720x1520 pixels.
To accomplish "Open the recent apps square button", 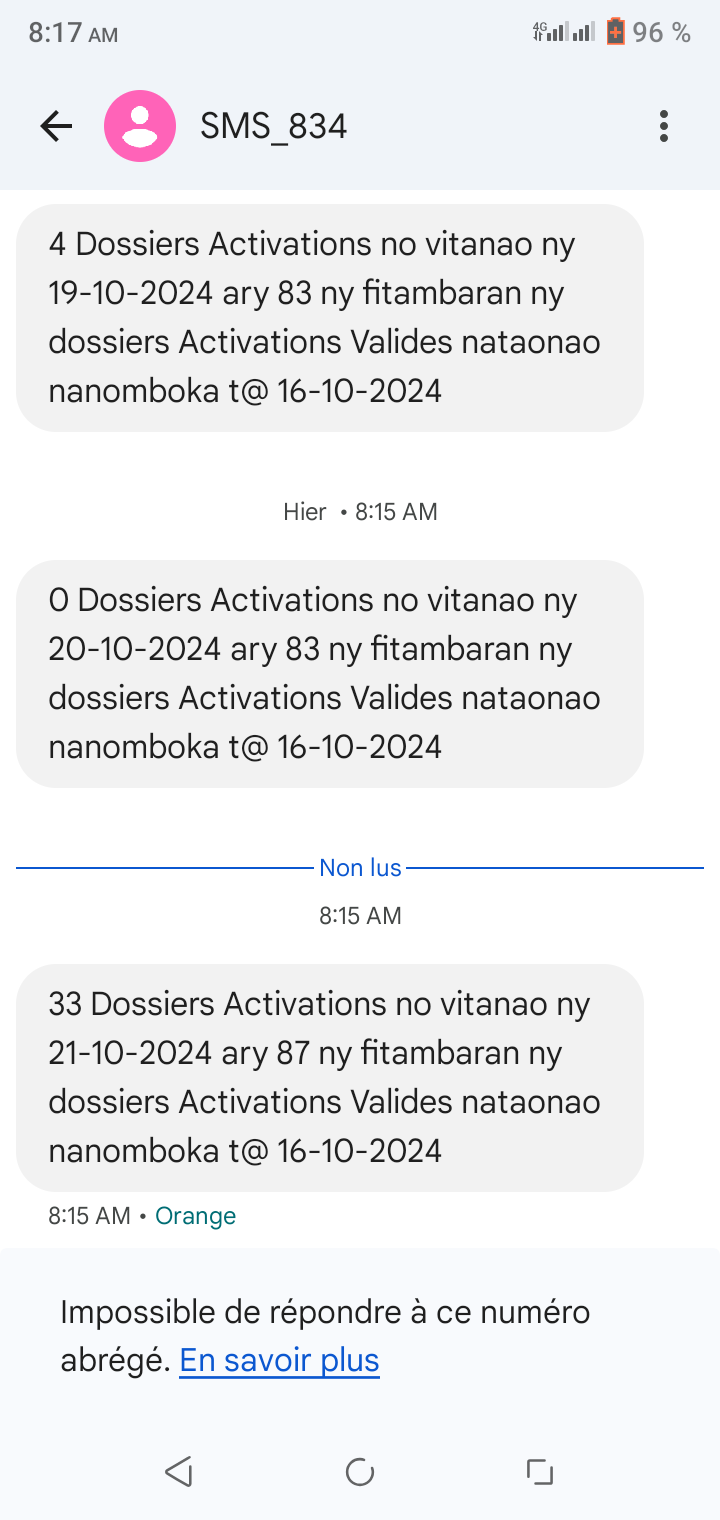I will click(540, 1471).
